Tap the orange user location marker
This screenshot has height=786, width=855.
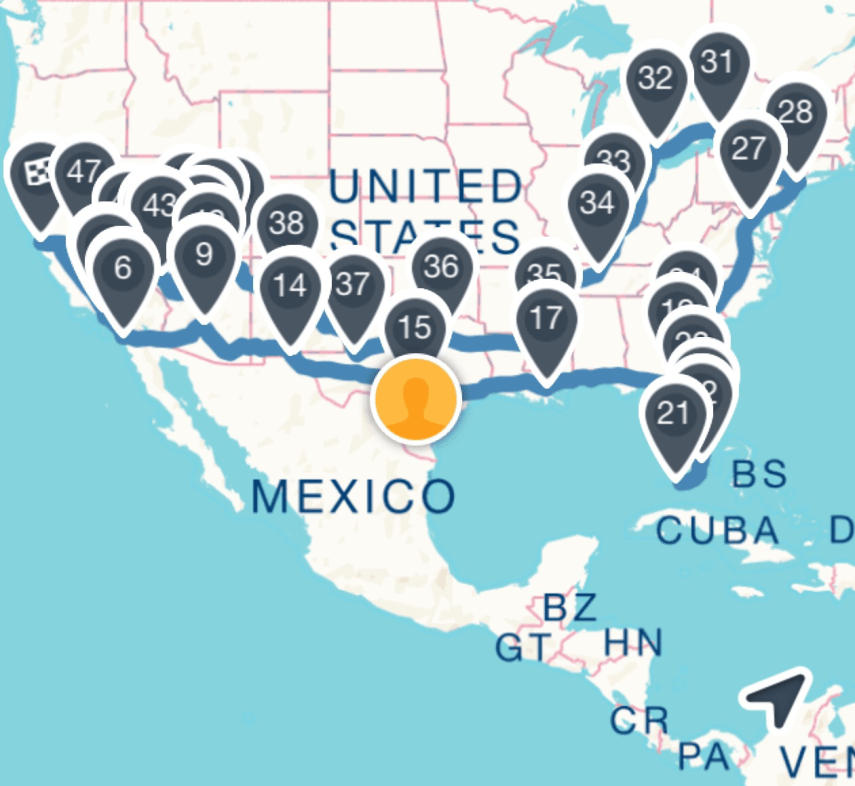click(x=415, y=398)
